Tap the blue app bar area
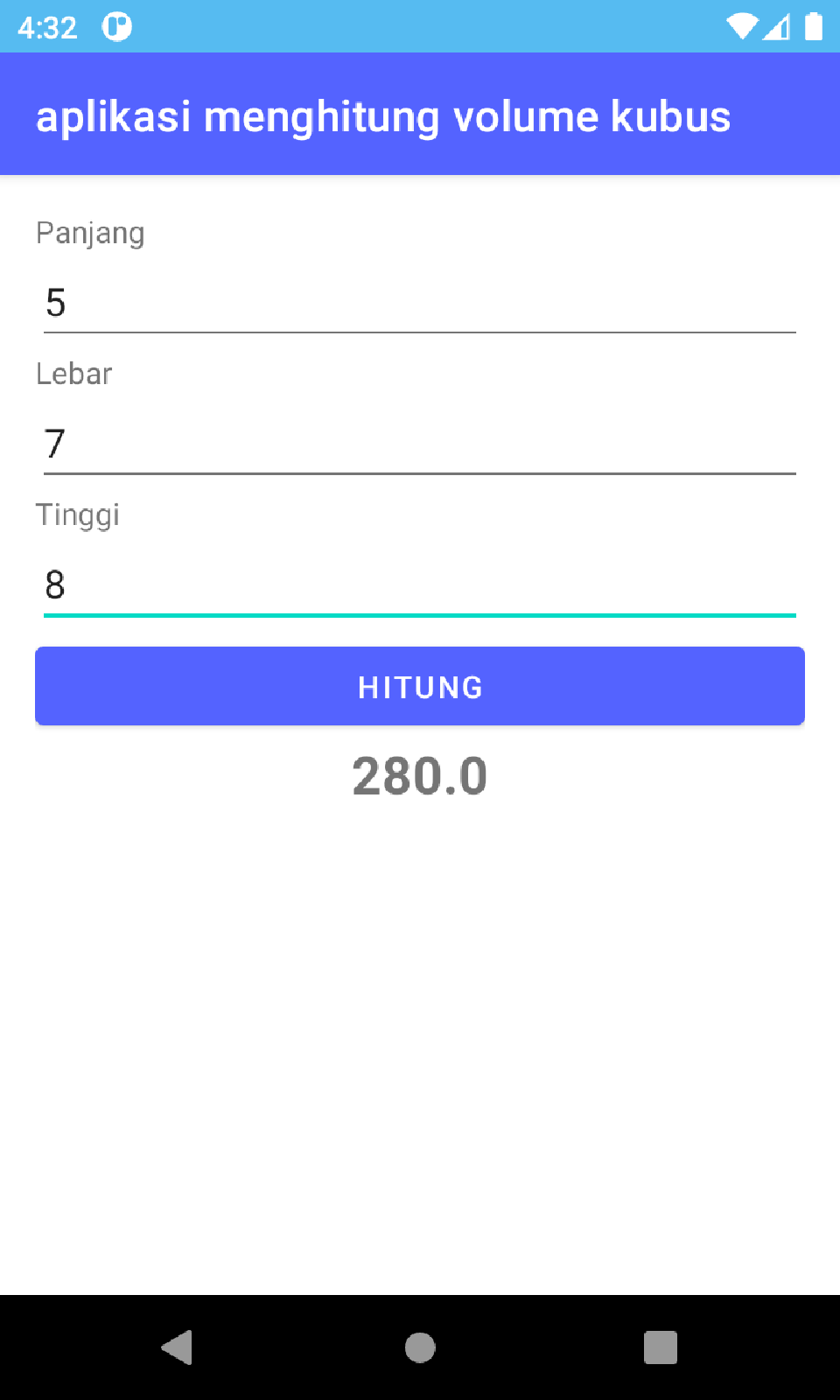Screen dimensions: 840x1400 coord(420,115)
